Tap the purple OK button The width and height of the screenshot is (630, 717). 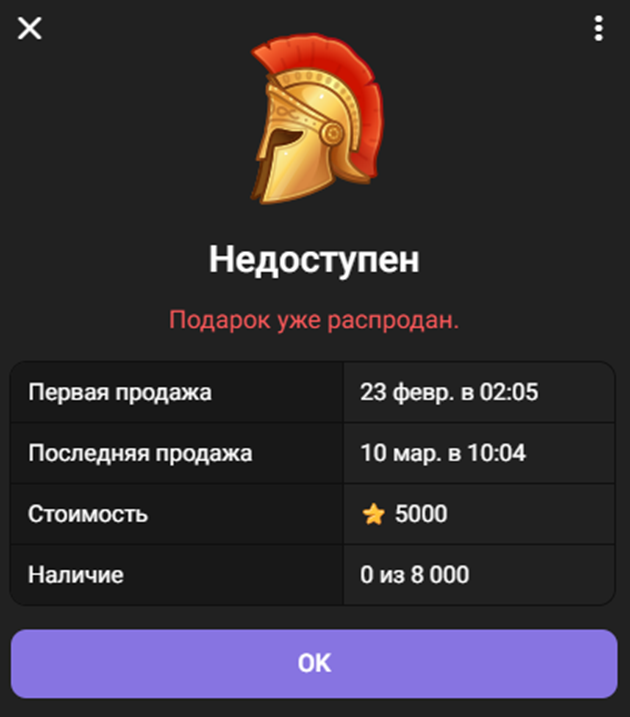pos(314,663)
